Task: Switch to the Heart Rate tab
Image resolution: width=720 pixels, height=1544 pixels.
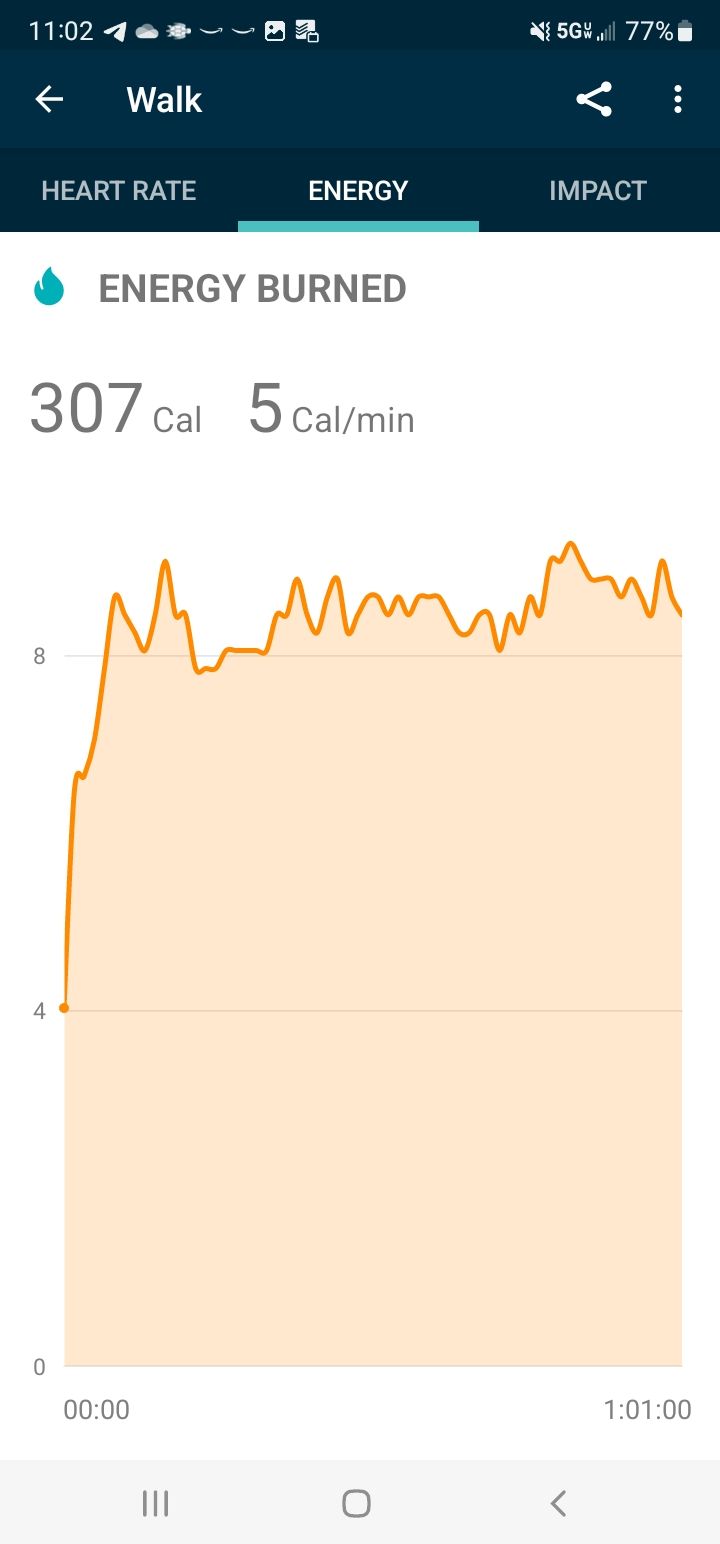Action: pos(119,191)
